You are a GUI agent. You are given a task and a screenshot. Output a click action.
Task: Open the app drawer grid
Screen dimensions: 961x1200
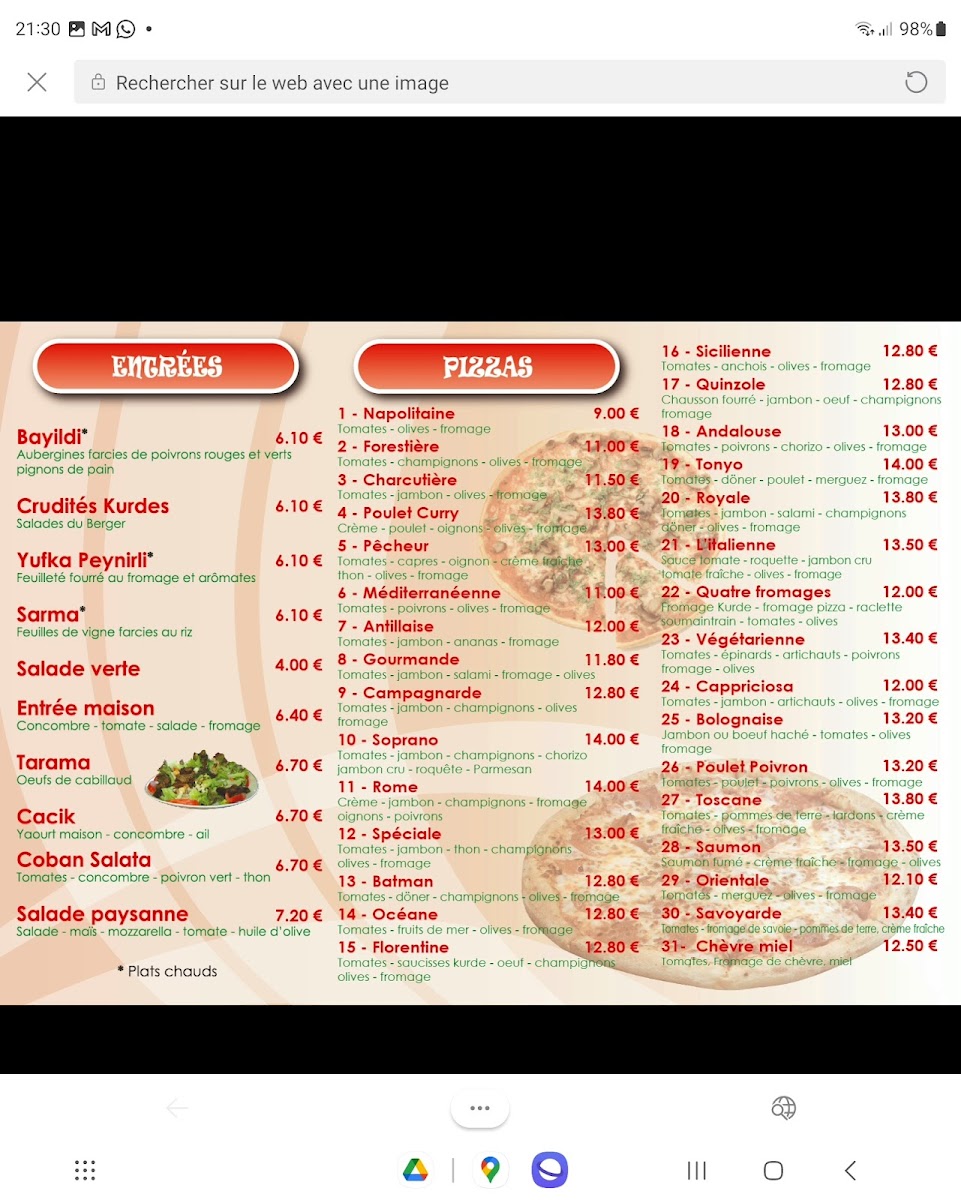pyautogui.click(x=85, y=1170)
